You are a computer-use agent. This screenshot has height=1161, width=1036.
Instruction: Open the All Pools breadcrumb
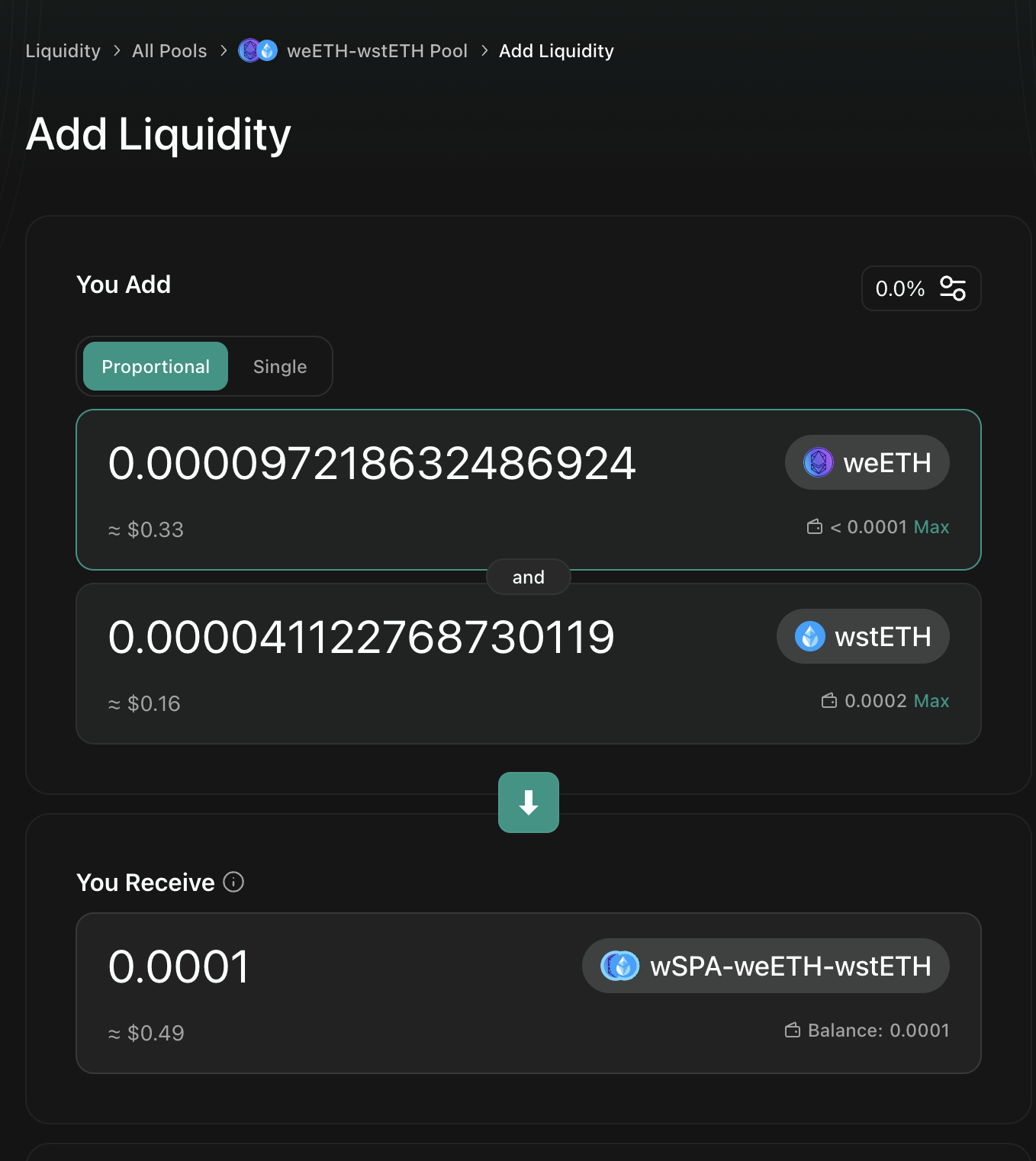coord(169,51)
